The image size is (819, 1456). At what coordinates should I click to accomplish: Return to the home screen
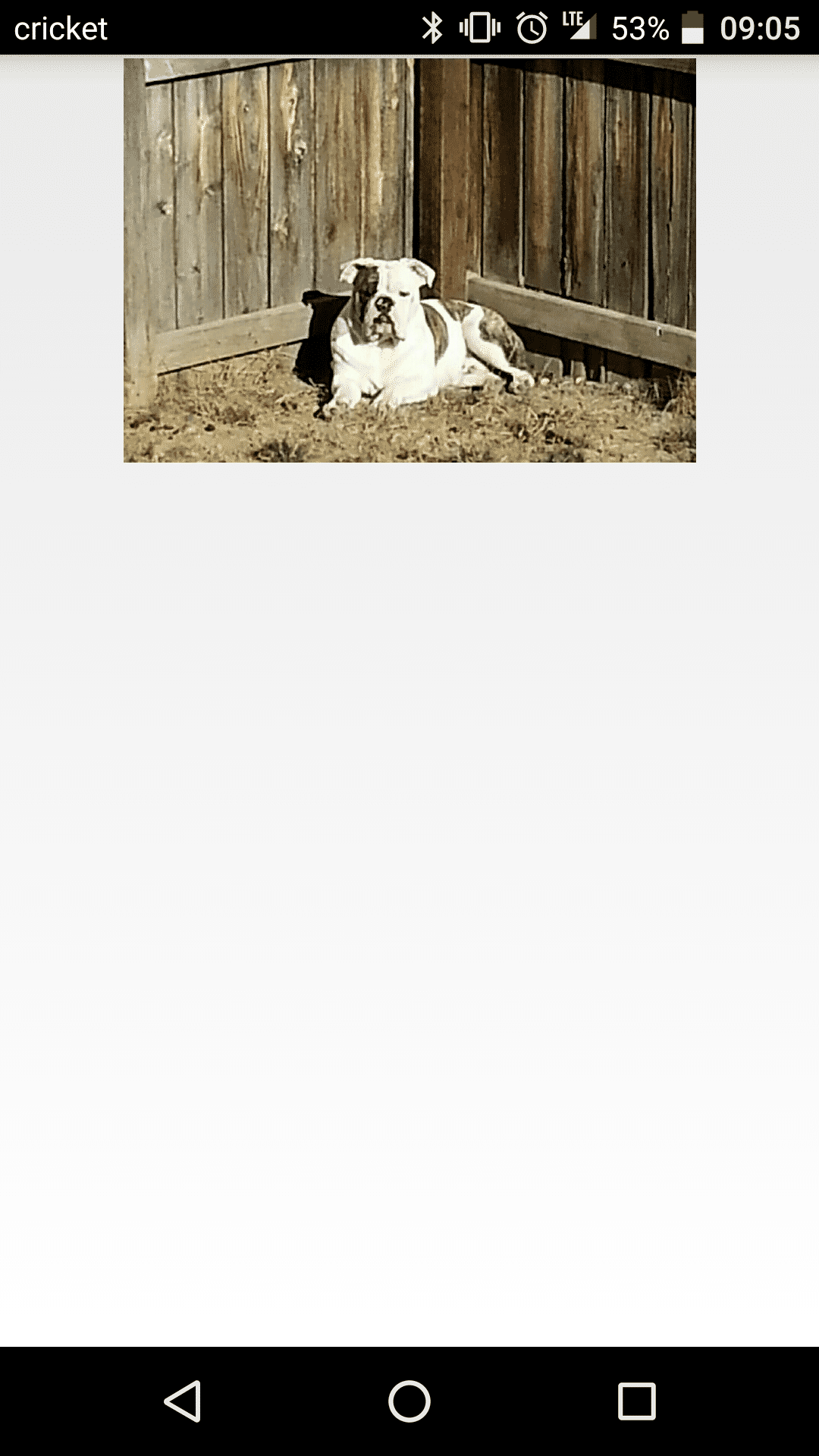409,1401
